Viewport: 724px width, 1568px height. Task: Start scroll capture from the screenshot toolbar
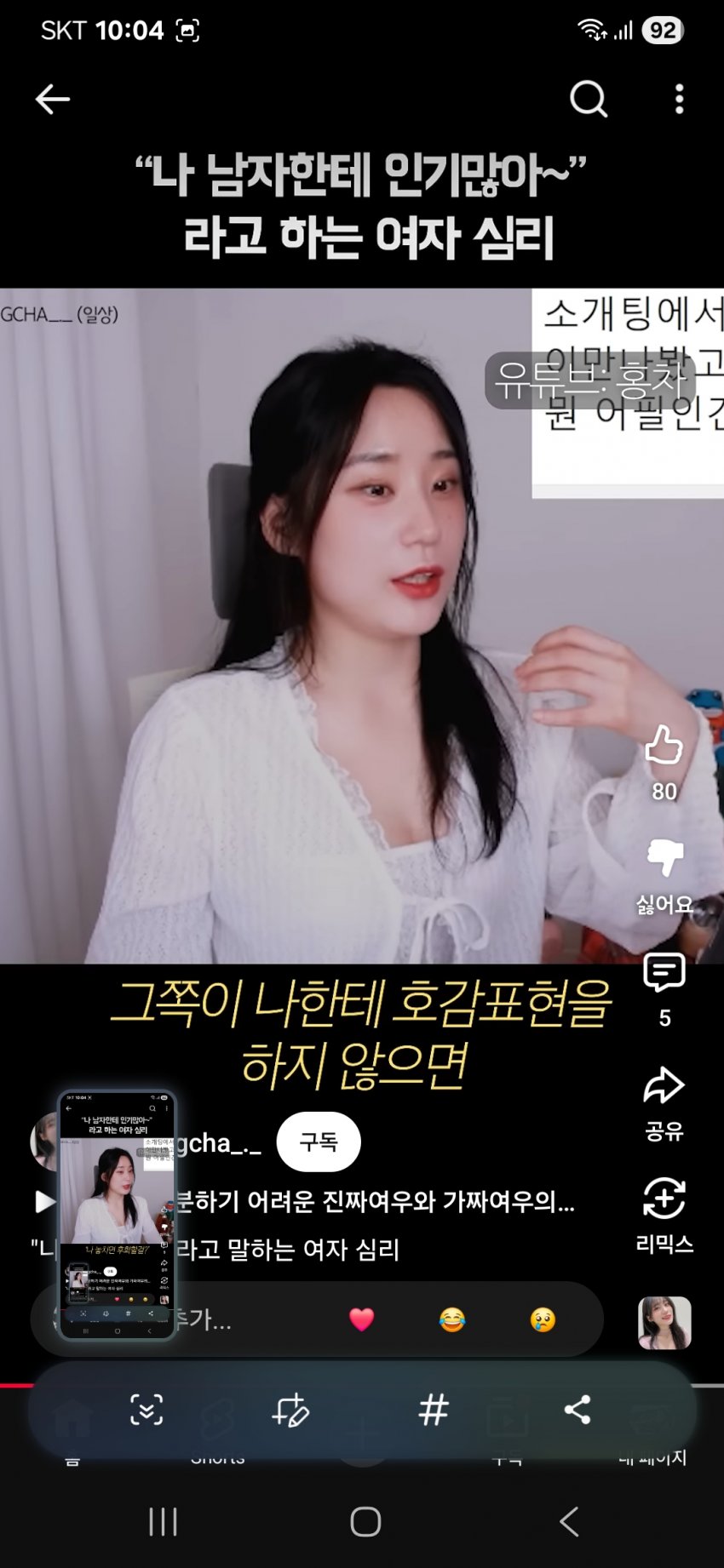(147, 1411)
